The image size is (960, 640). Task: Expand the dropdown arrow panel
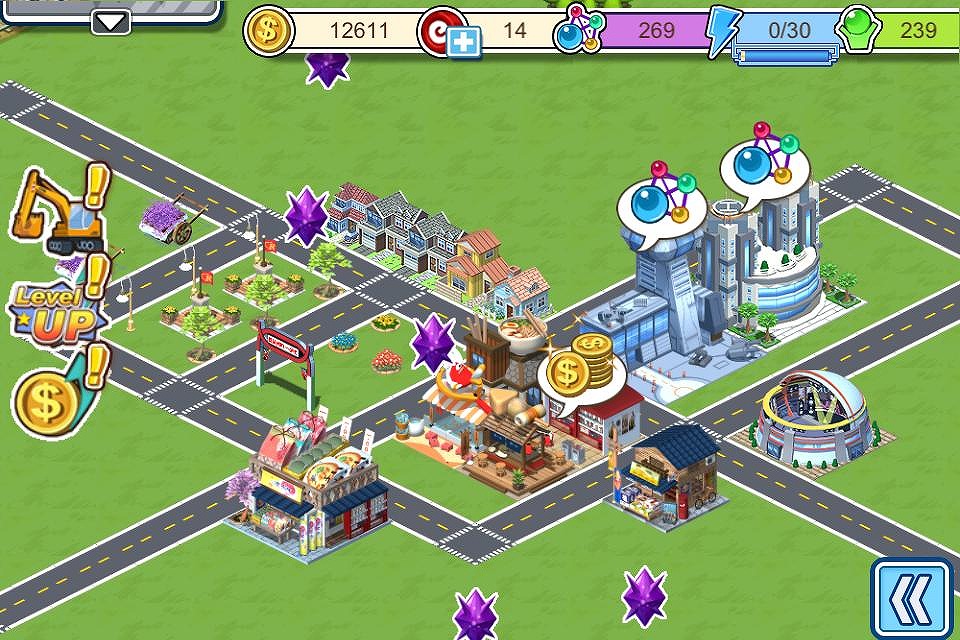point(110,21)
